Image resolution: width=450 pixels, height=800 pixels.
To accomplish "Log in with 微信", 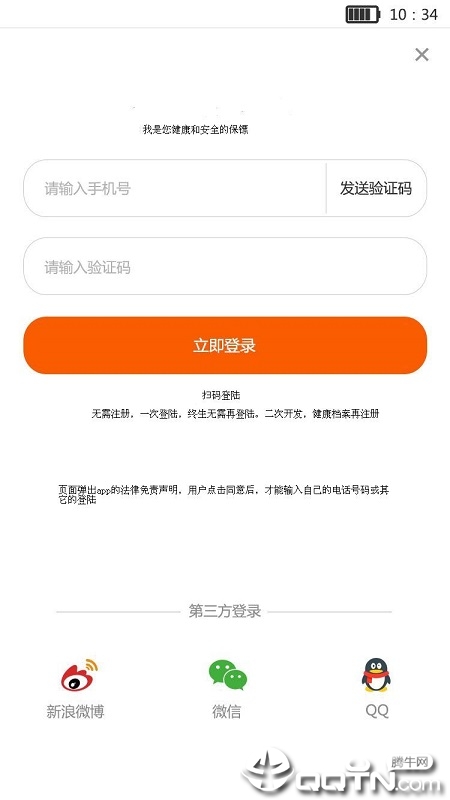I will point(227,688).
